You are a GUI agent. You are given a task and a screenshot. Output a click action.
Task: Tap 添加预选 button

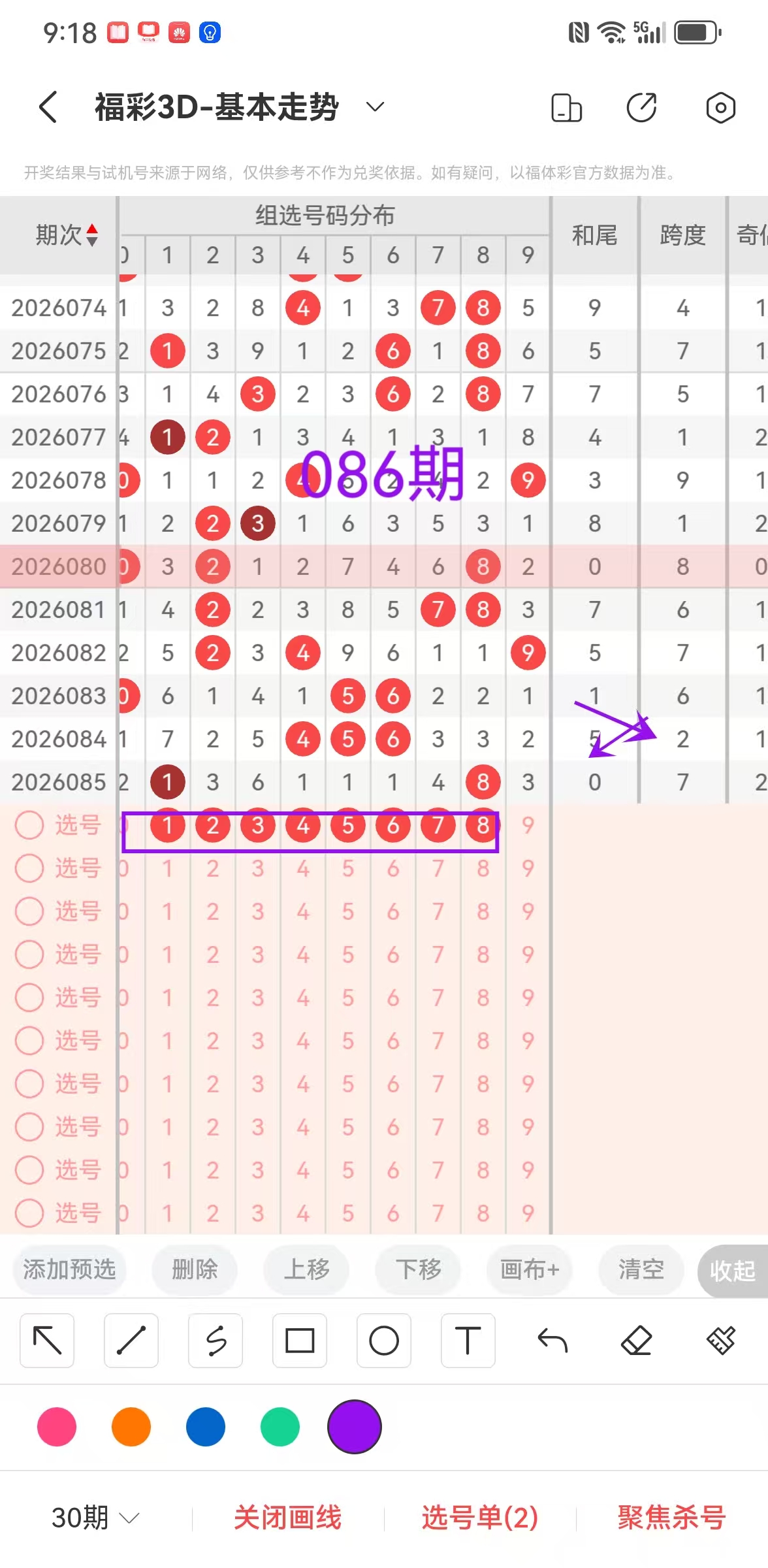[69, 1269]
